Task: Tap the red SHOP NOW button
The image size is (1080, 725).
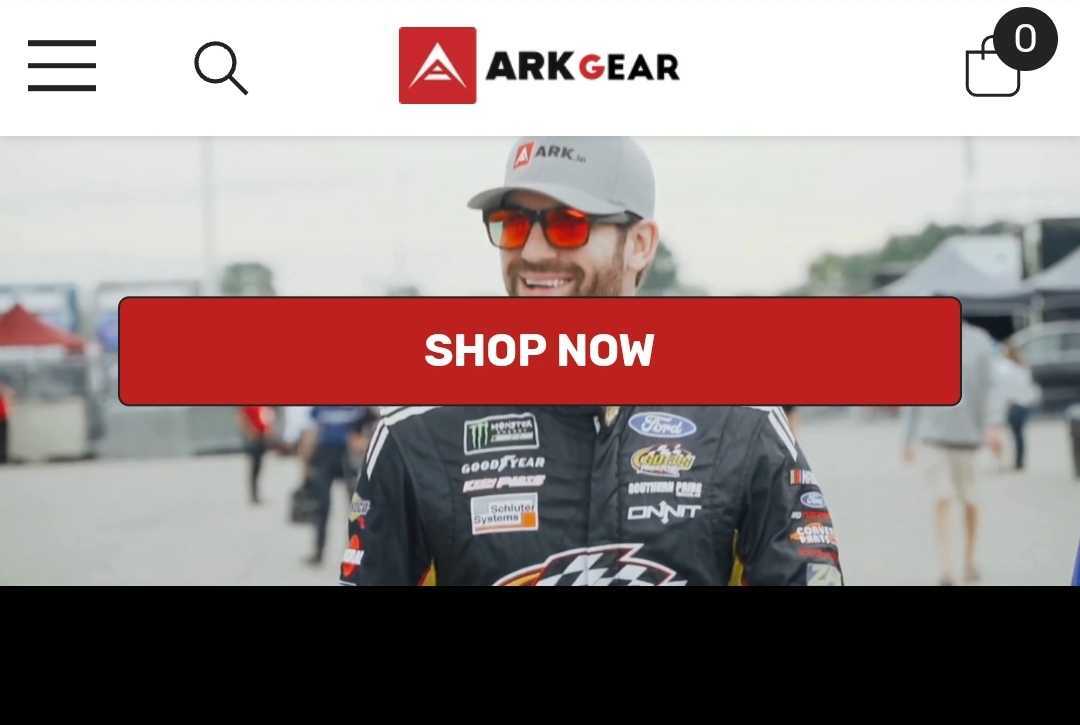Action: [540, 351]
